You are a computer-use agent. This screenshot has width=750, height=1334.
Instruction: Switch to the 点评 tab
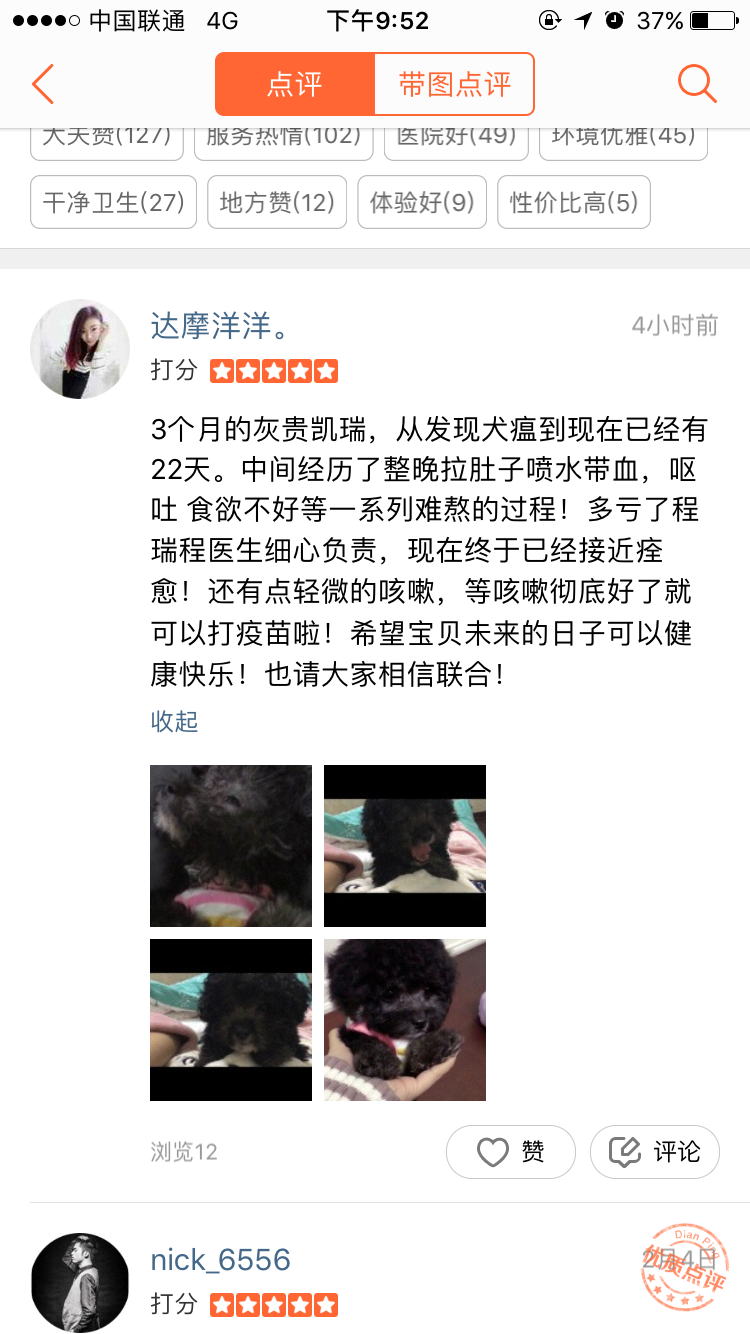295,84
